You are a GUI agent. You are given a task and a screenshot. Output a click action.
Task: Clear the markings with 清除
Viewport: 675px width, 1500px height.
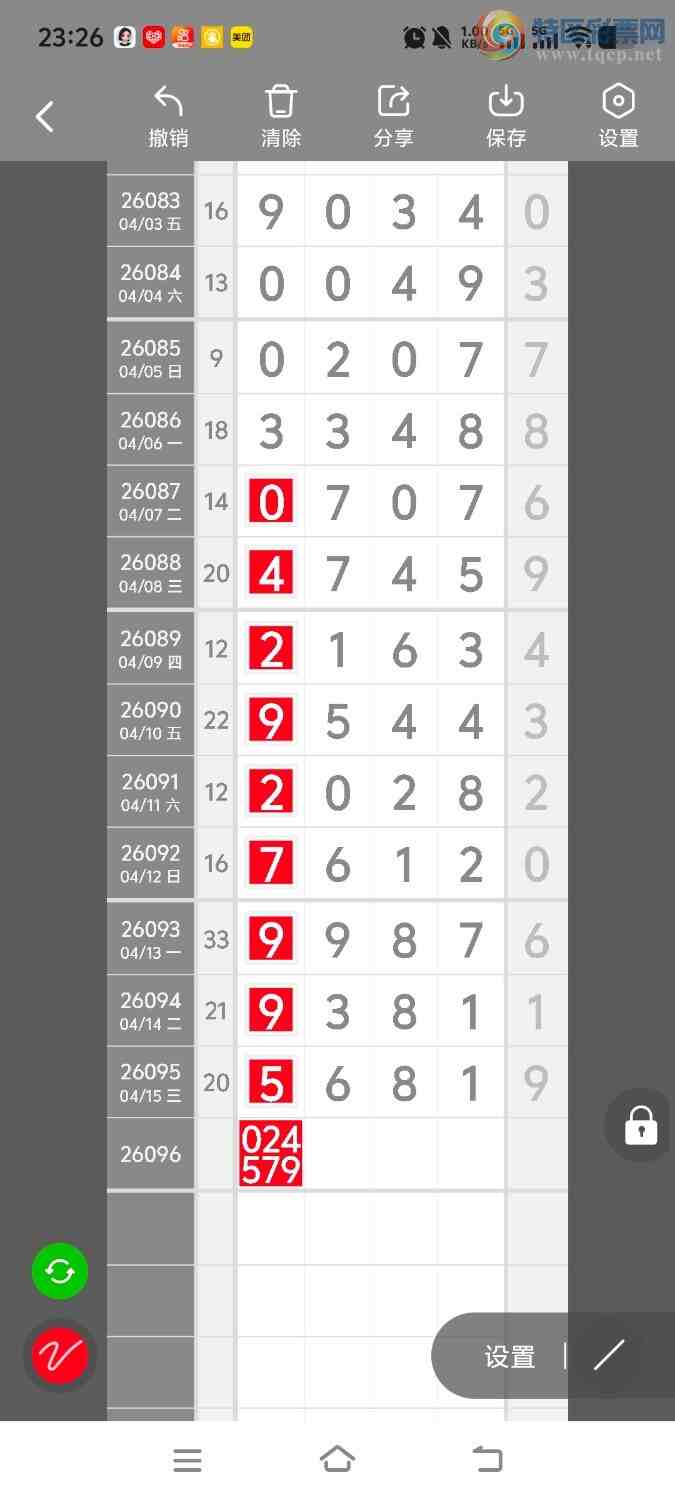pos(281,117)
